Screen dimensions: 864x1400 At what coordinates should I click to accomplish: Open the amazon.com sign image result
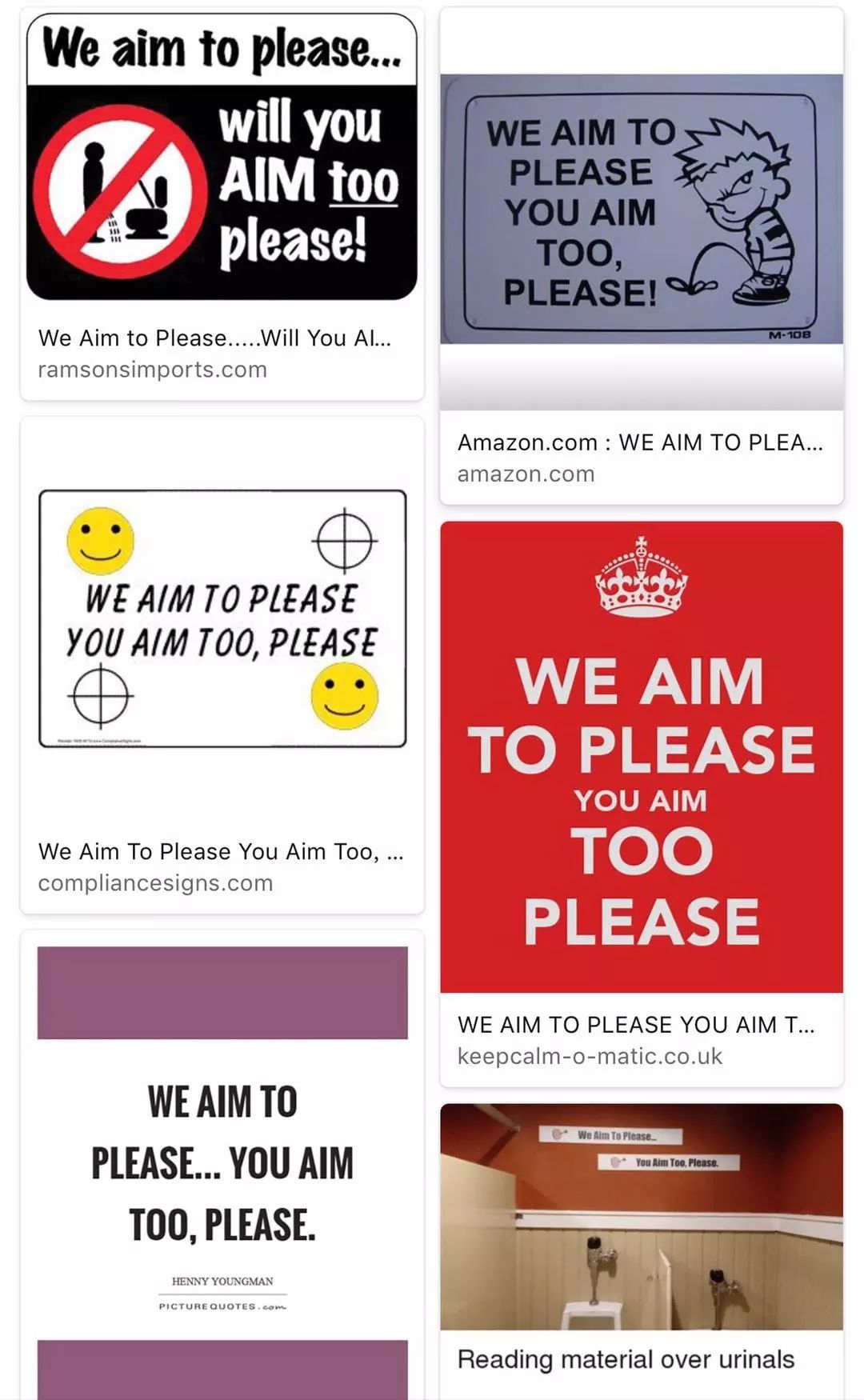[641, 210]
